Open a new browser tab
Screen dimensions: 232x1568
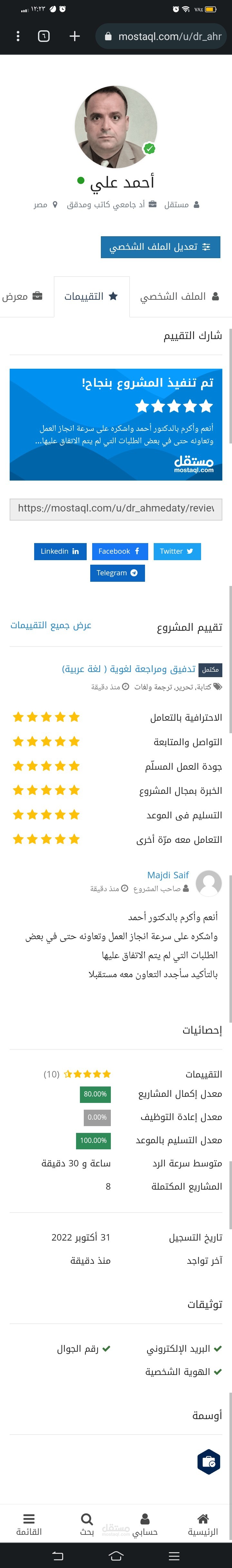pos(74,36)
